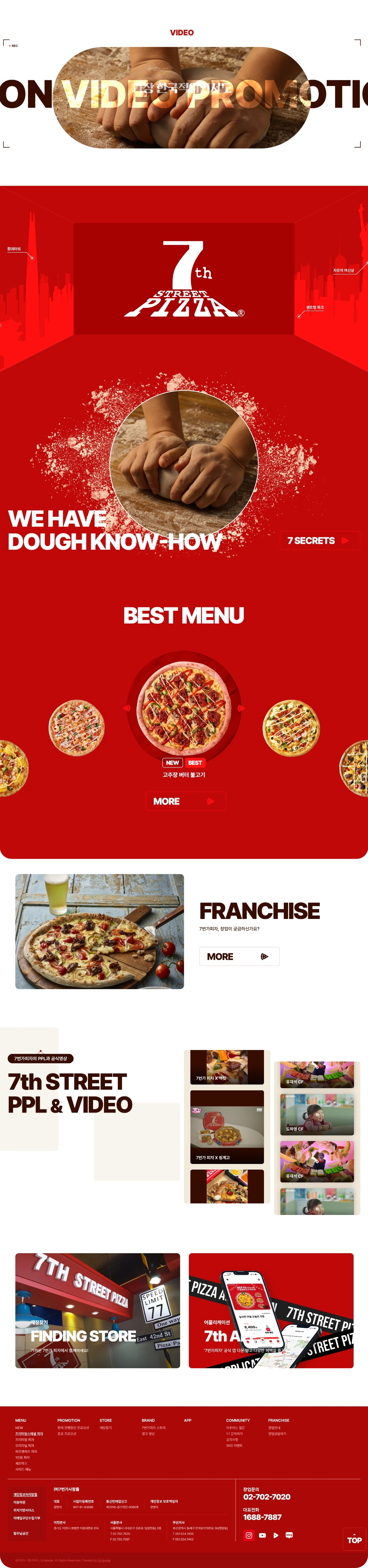The height and width of the screenshot is (1568, 368).
Task: Open 이용약관 in the footer
Action: [x=19, y=1502]
